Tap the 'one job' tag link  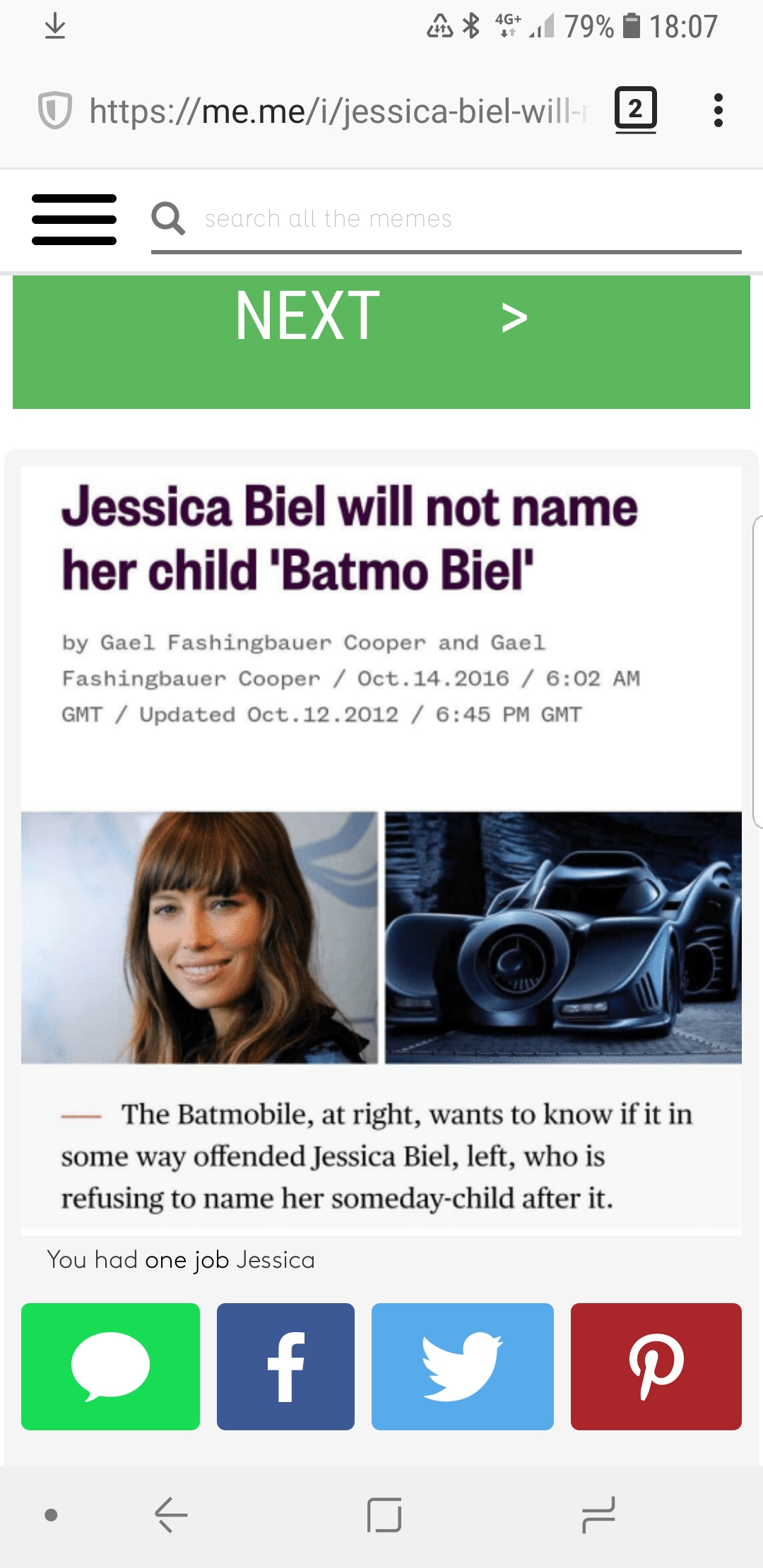[x=187, y=1260]
